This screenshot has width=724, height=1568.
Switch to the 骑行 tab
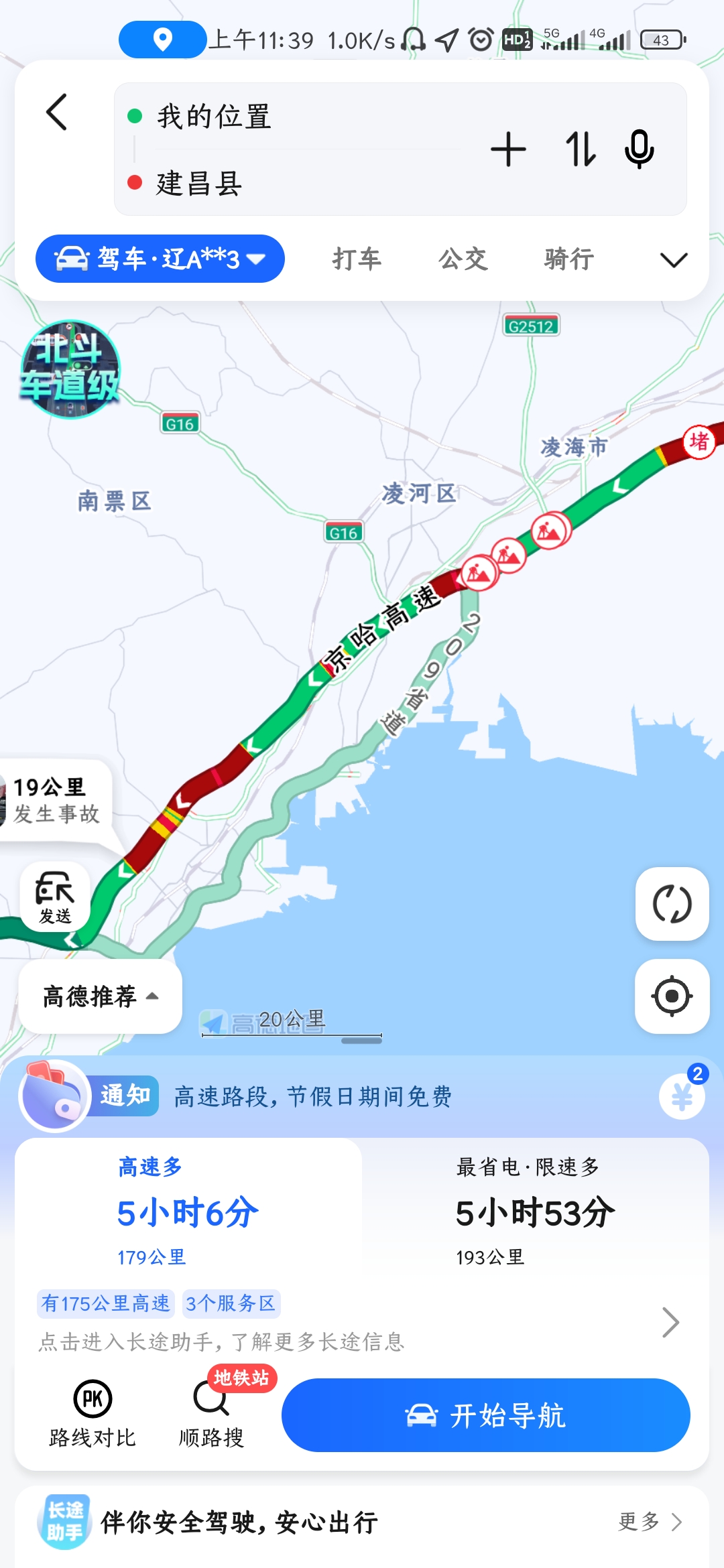pyautogui.click(x=569, y=259)
